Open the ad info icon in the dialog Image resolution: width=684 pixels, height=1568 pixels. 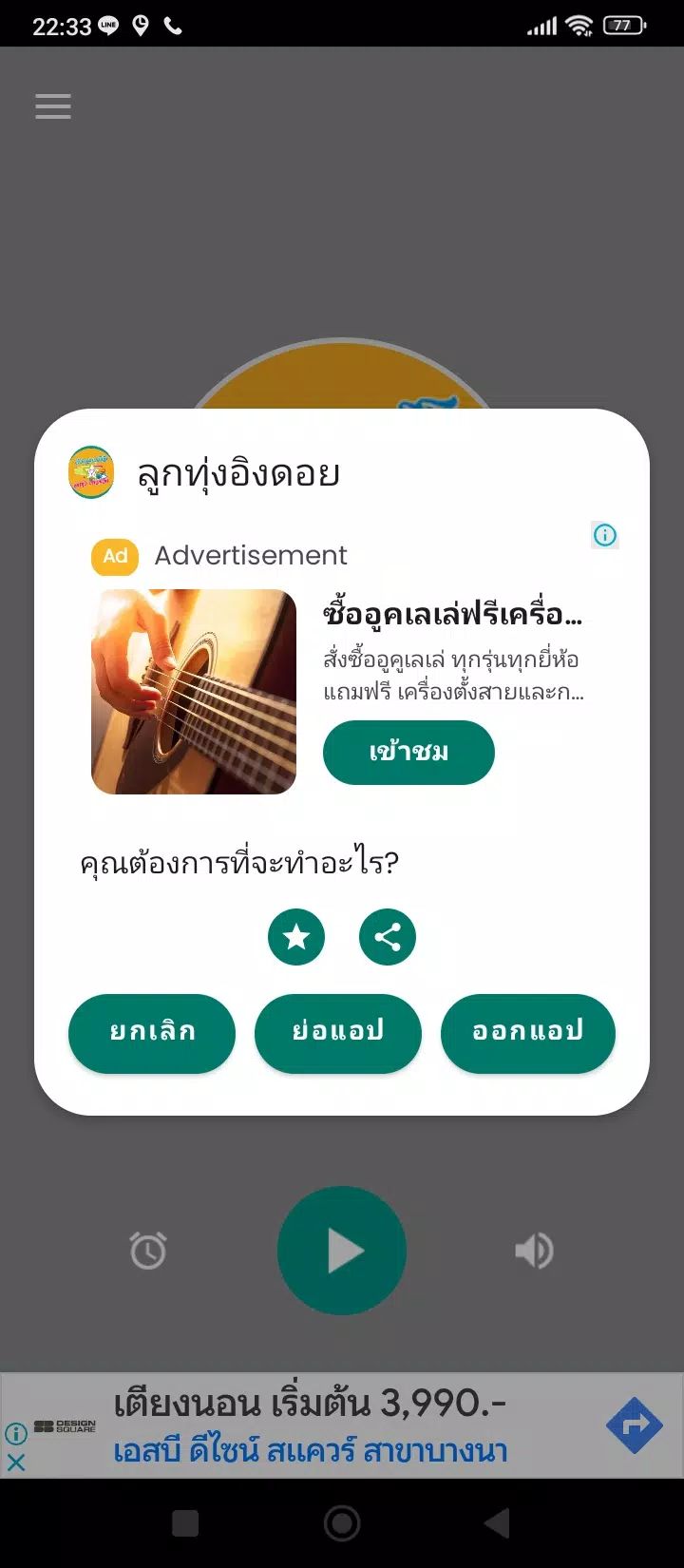(x=605, y=535)
